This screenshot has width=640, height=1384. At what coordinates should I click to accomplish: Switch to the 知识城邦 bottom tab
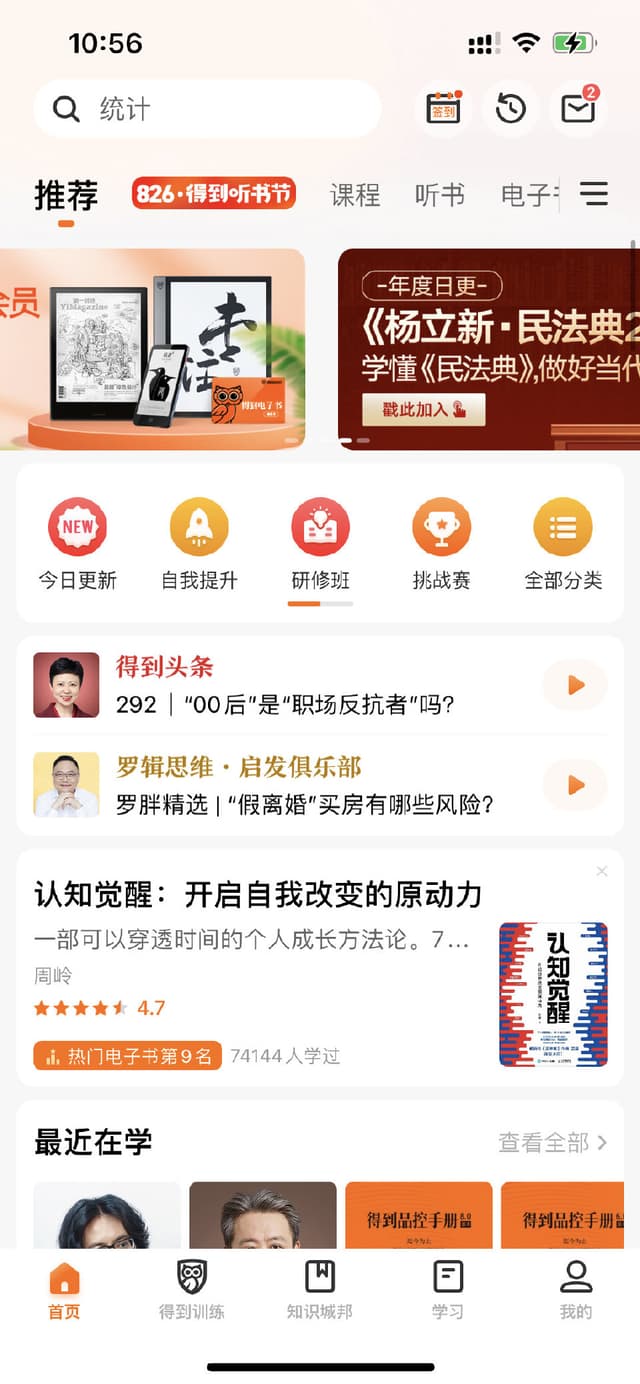click(319, 1290)
